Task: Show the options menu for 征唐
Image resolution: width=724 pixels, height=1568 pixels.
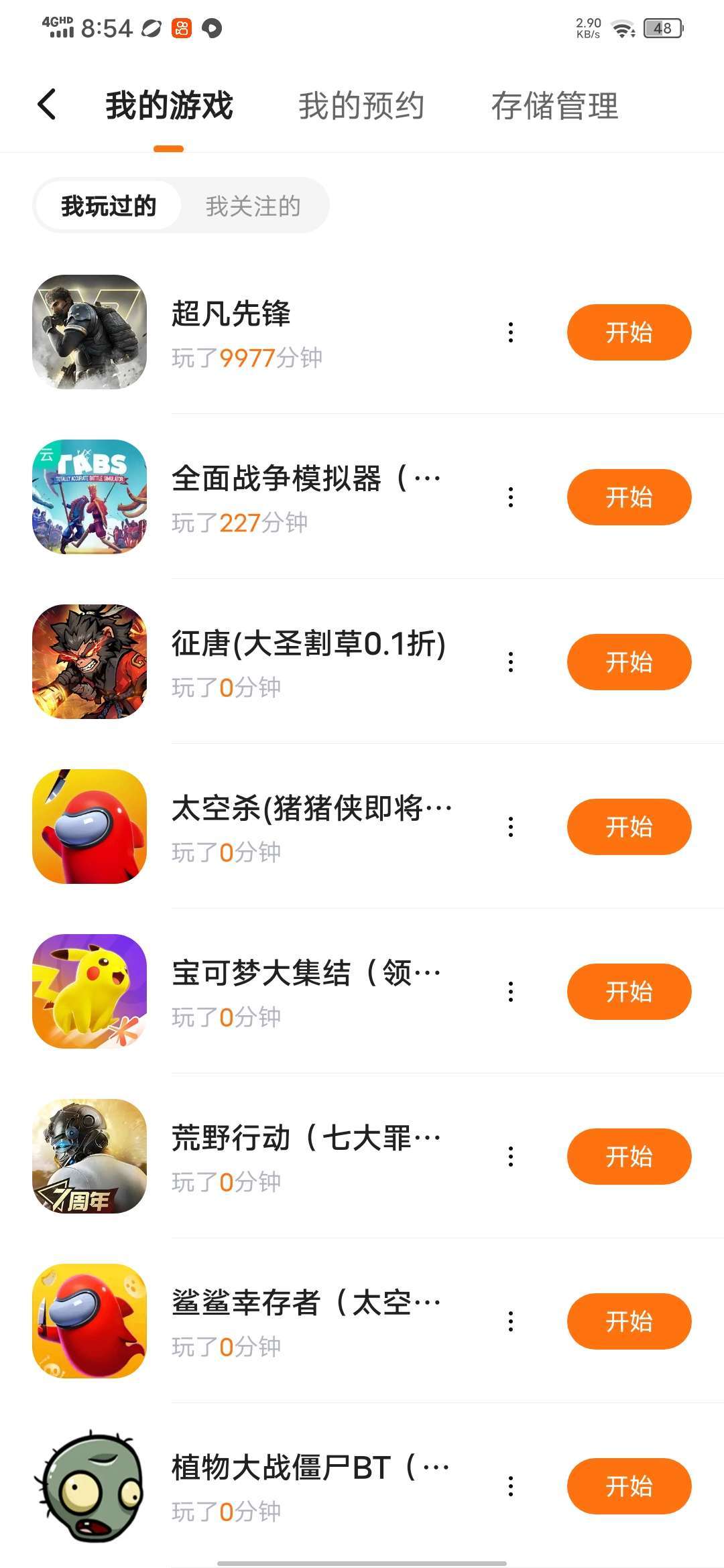Action: pyautogui.click(x=511, y=662)
